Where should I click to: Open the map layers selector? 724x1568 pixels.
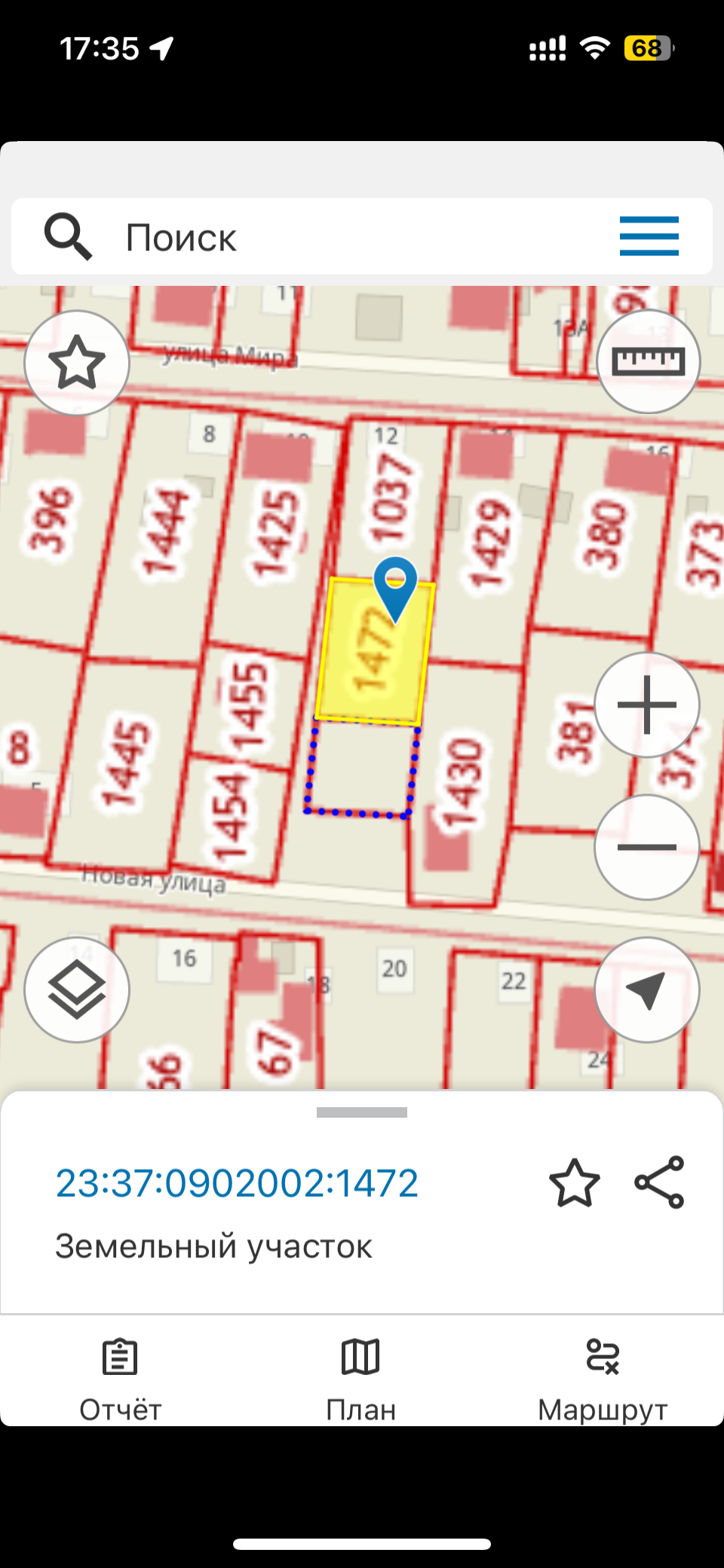[x=77, y=990]
